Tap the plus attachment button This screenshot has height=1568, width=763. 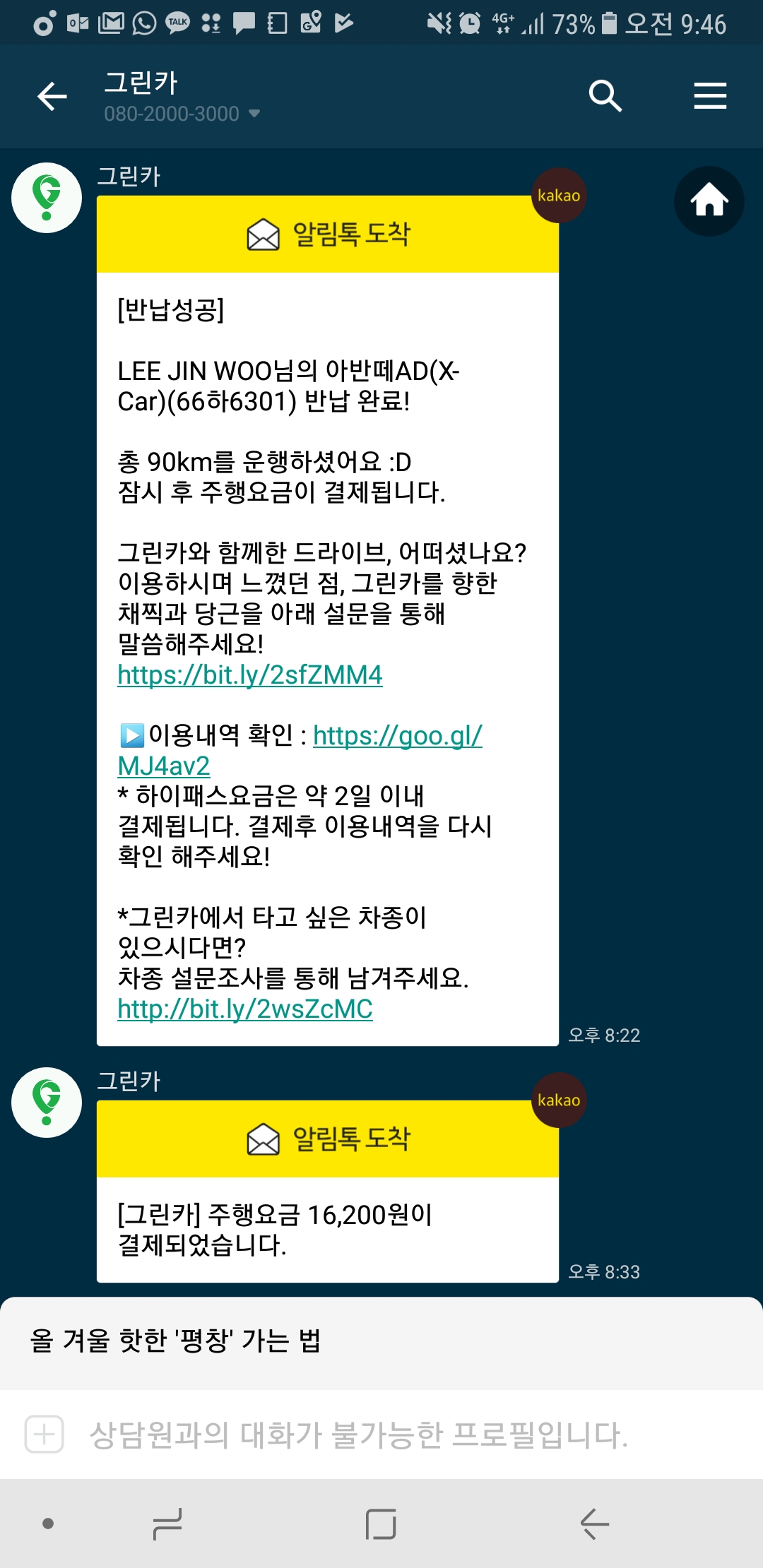(x=44, y=1435)
